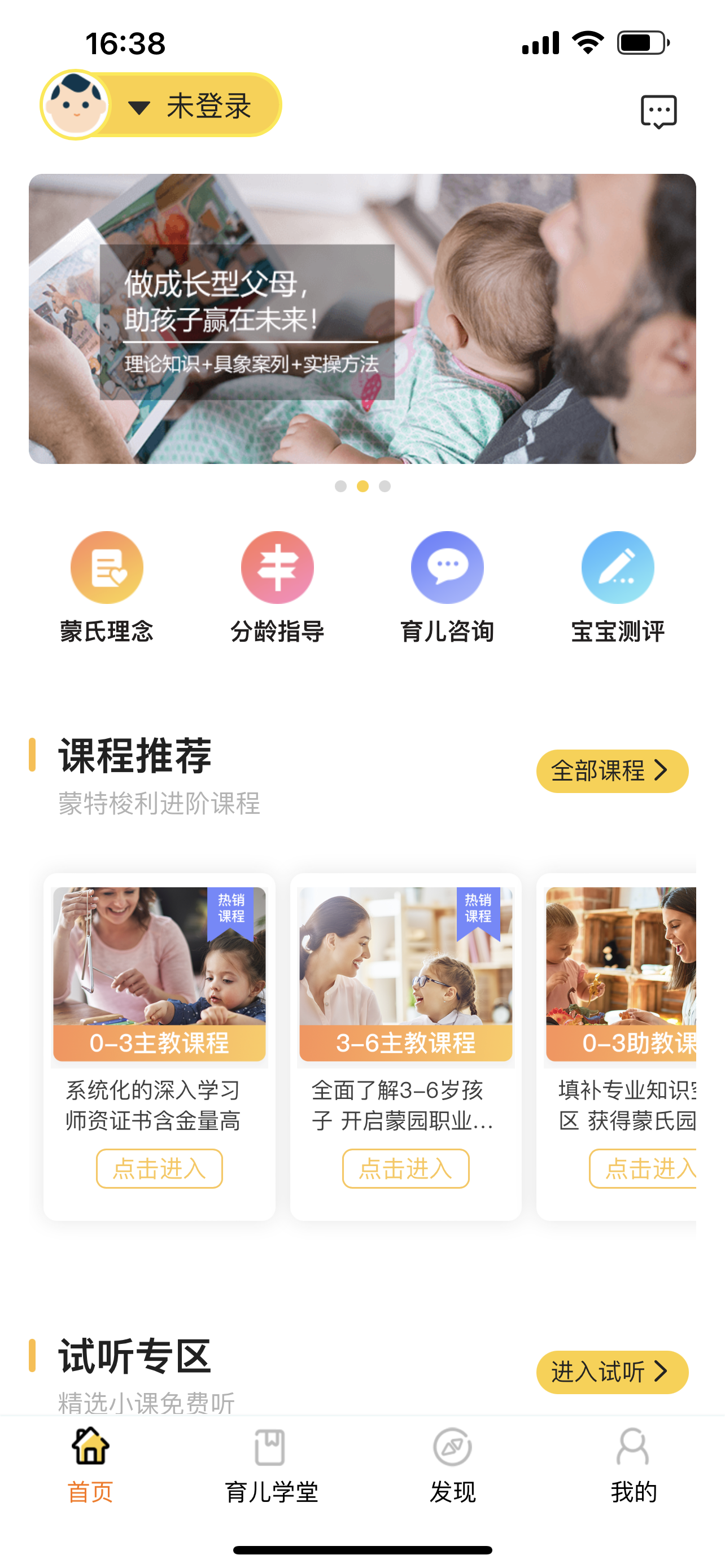Tap 进入试听 button

(x=612, y=1372)
